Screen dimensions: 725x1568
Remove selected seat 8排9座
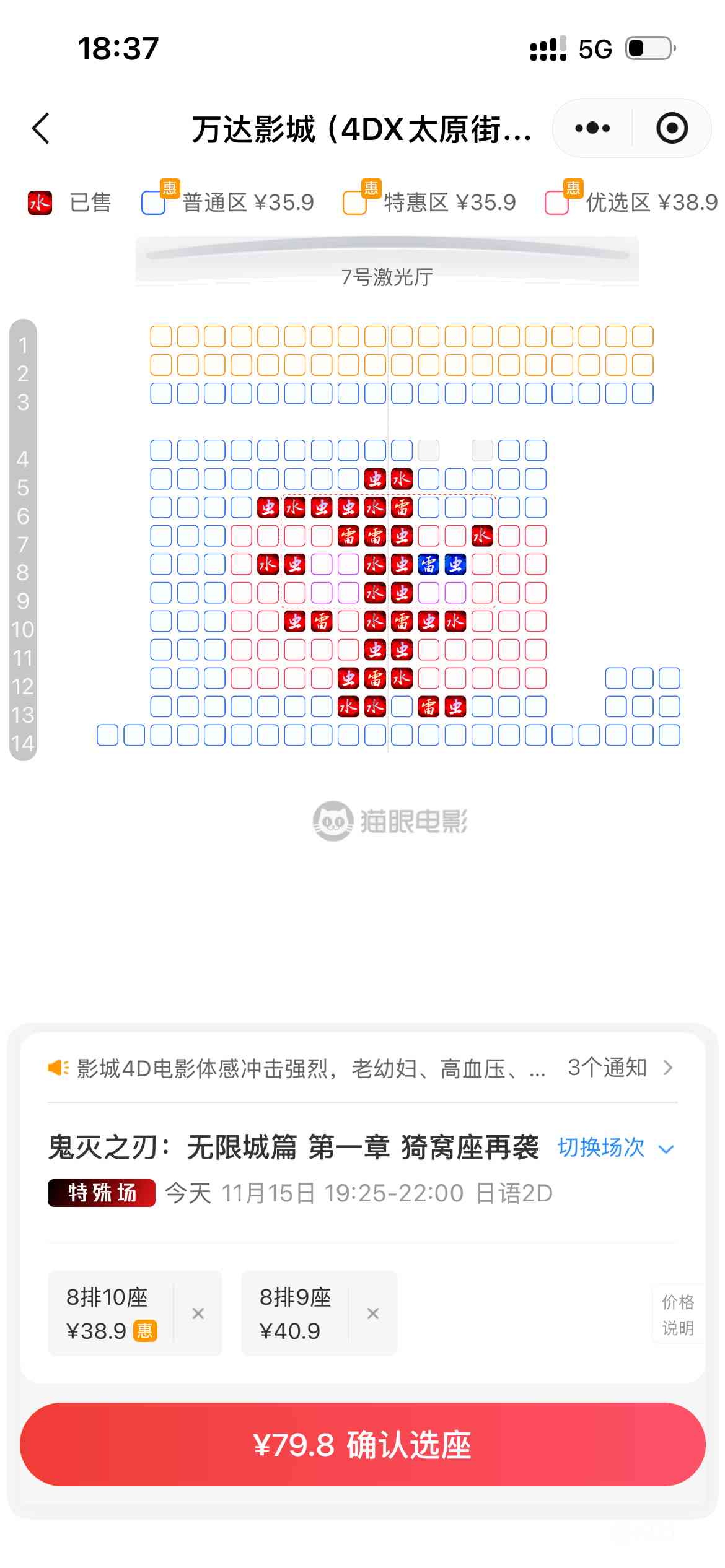(373, 1313)
